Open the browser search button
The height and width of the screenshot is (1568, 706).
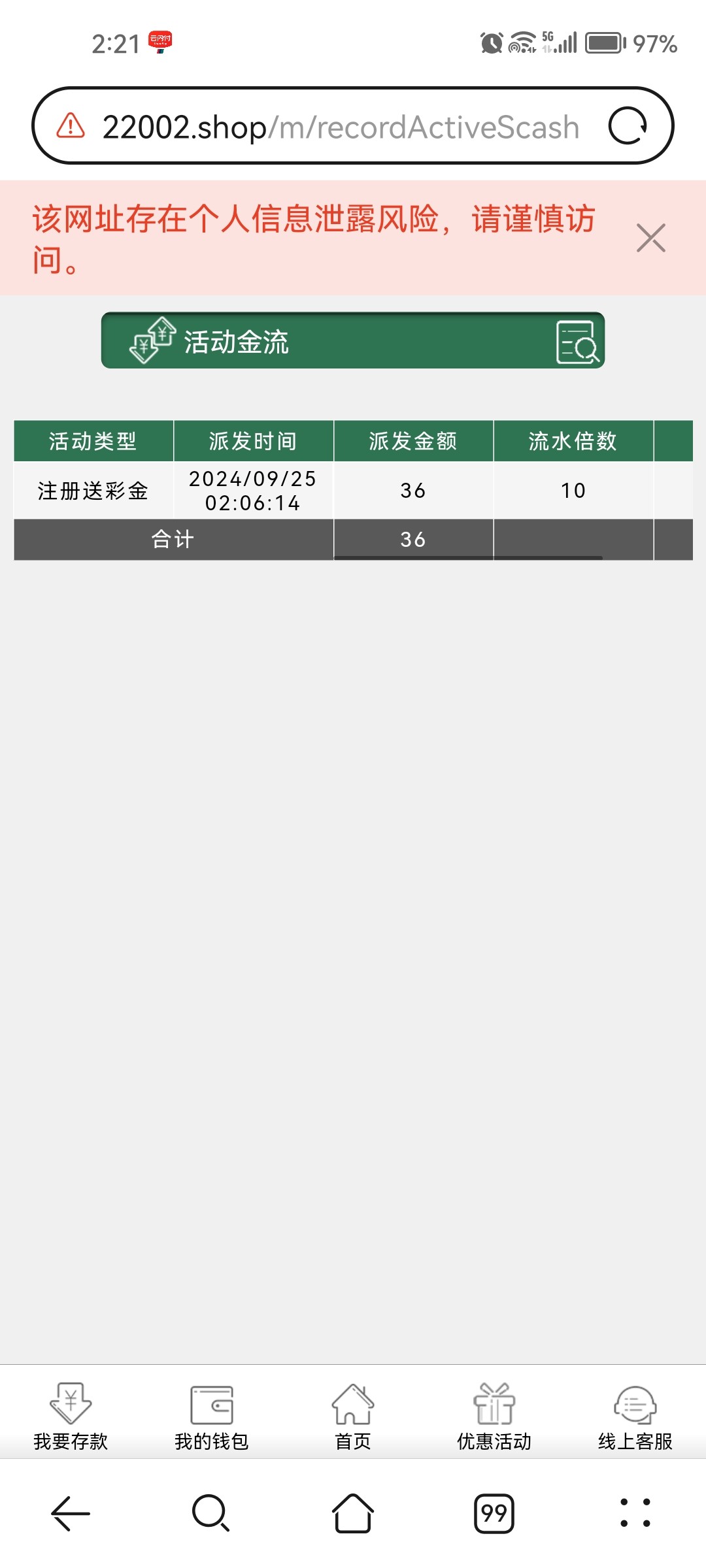(x=211, y=1512)
